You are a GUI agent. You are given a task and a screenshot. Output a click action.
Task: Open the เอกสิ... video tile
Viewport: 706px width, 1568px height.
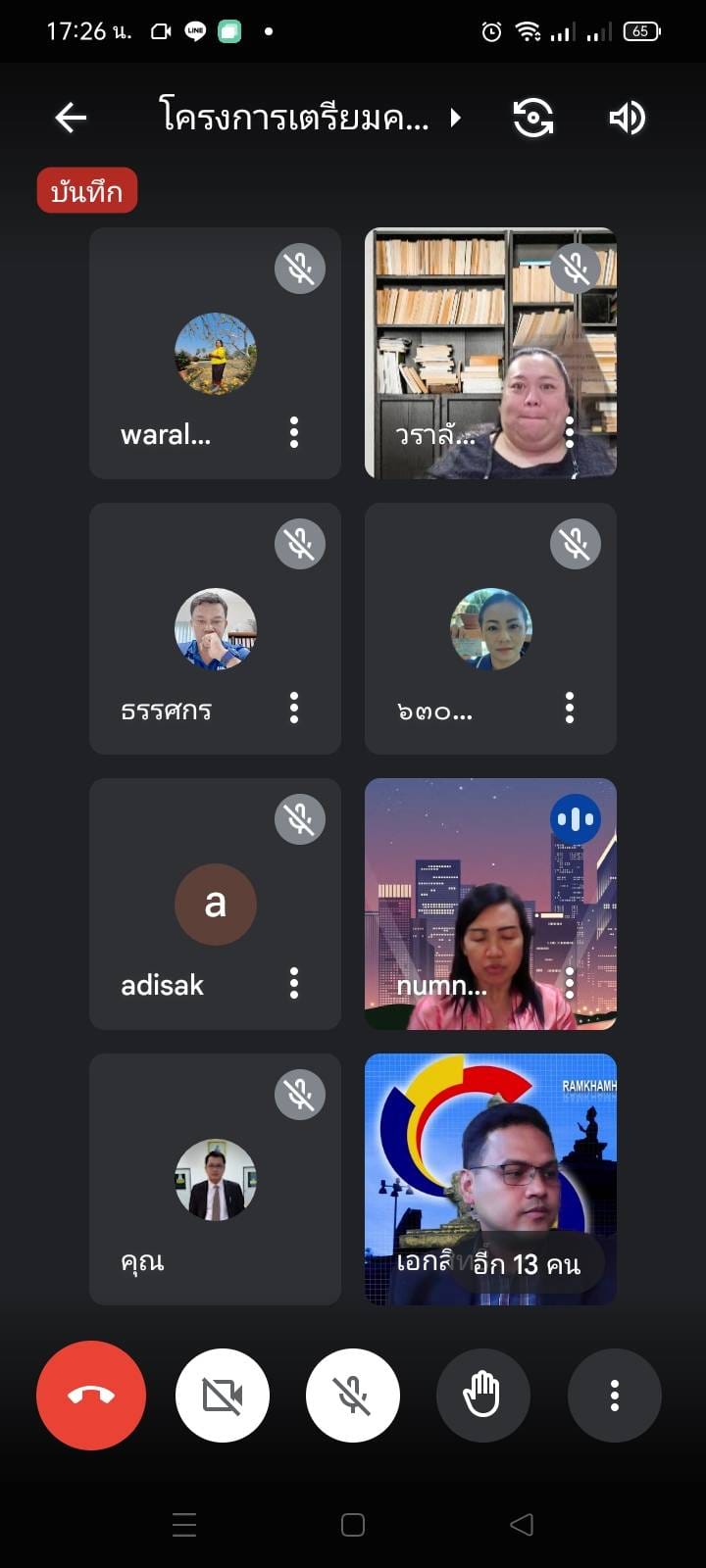pos(490,1179)
